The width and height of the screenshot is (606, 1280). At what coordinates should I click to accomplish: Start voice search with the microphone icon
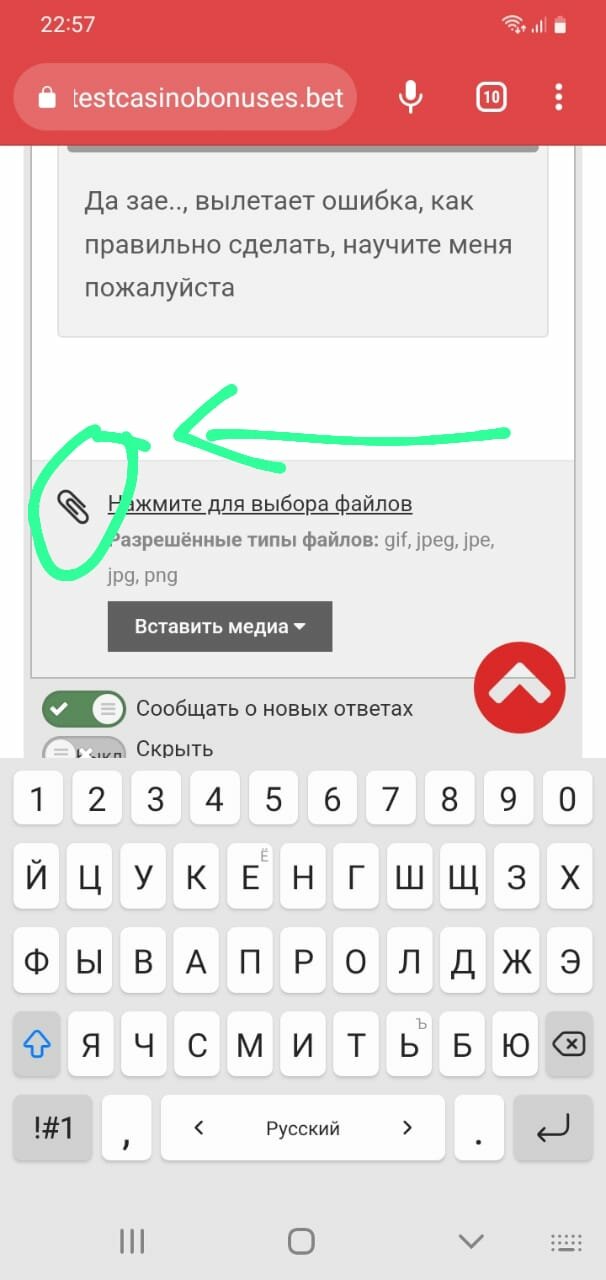pyautogui.click(x=410, y=97)
